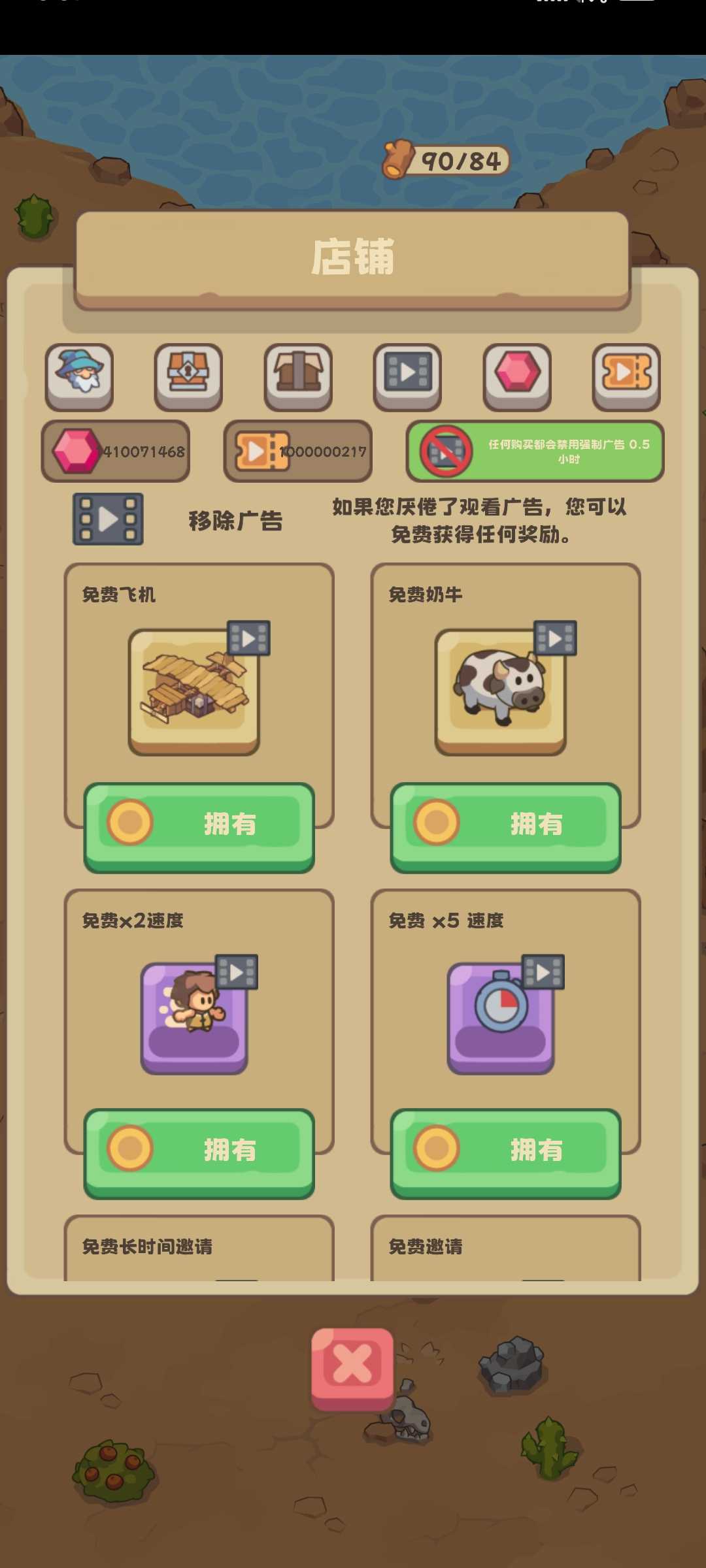Open the cardboard box tab
Viewport: 706px width, 1568px height.
point(298,376)
